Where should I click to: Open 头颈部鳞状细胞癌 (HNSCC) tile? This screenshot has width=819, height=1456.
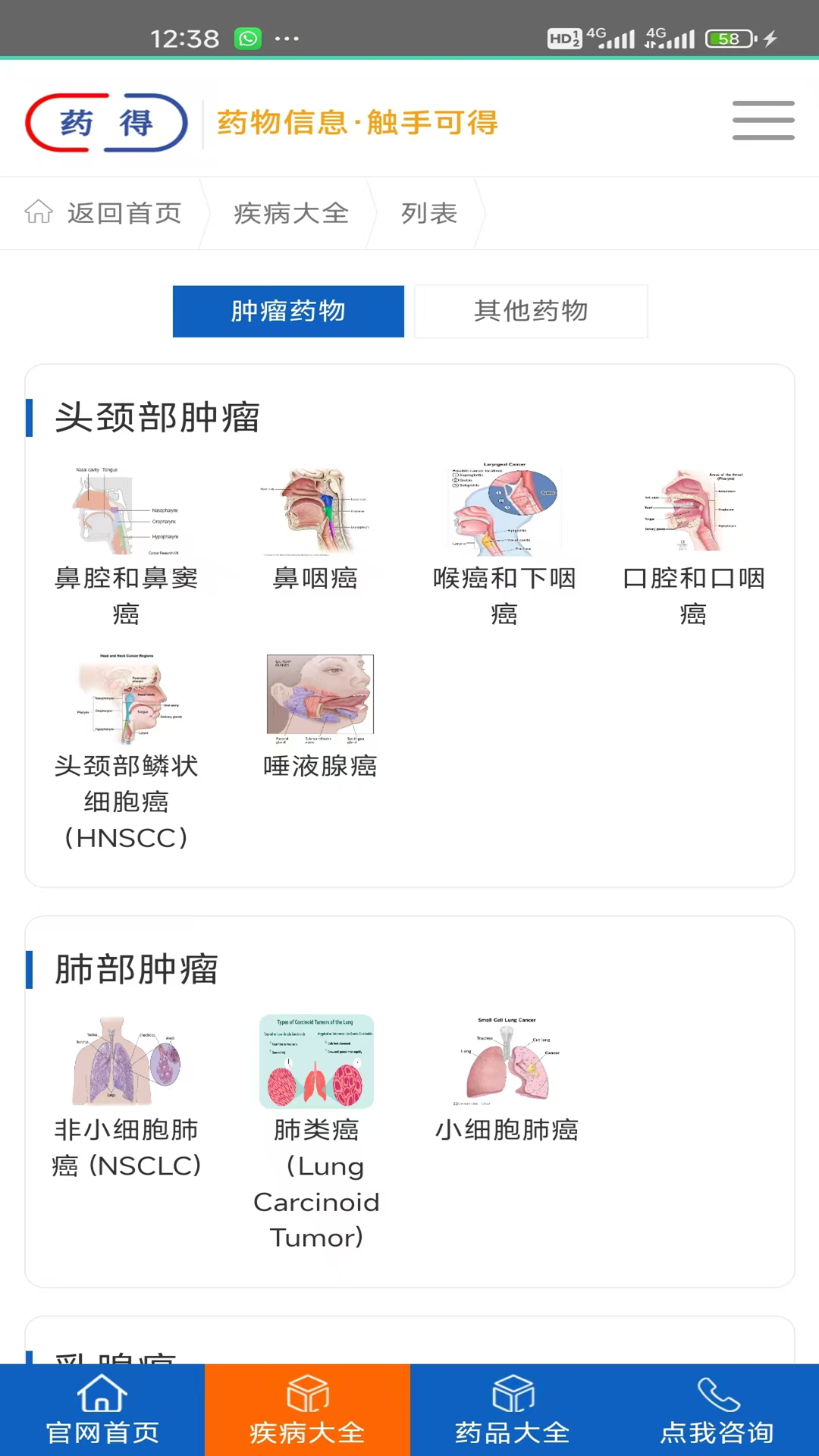[x=126, y=751]
